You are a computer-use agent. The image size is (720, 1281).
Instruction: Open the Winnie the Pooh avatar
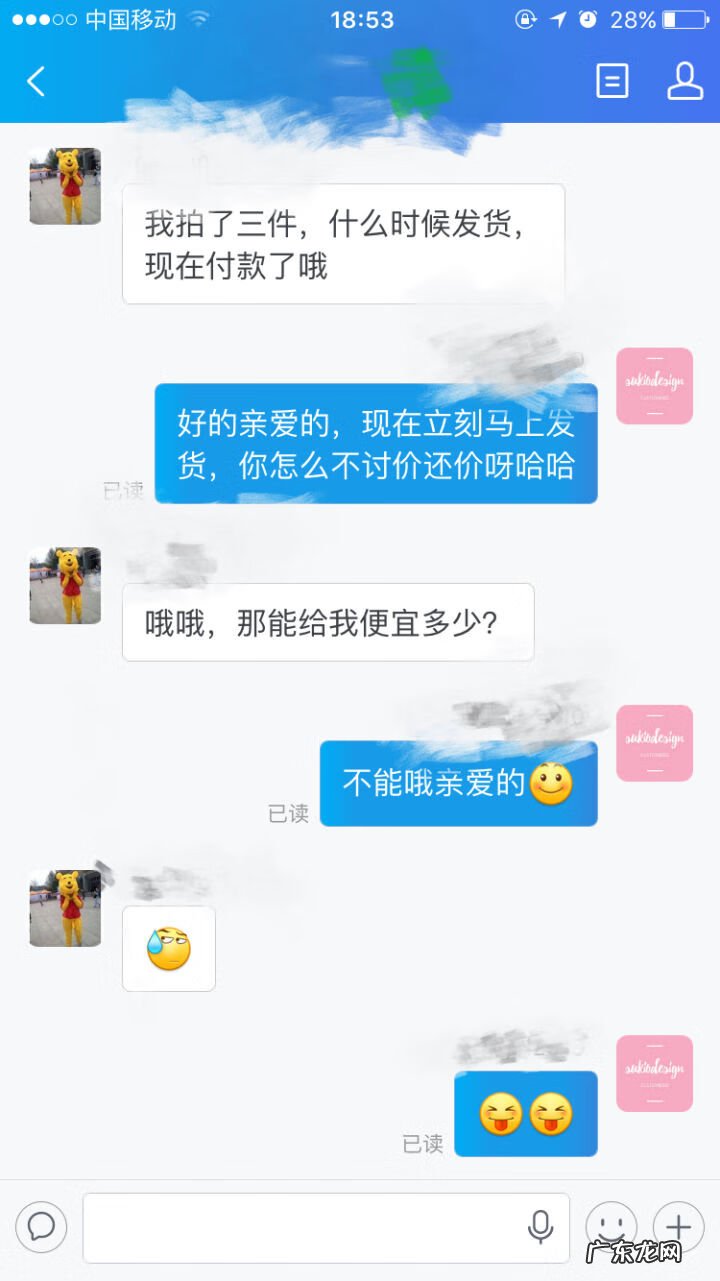[x=64, y=186]
